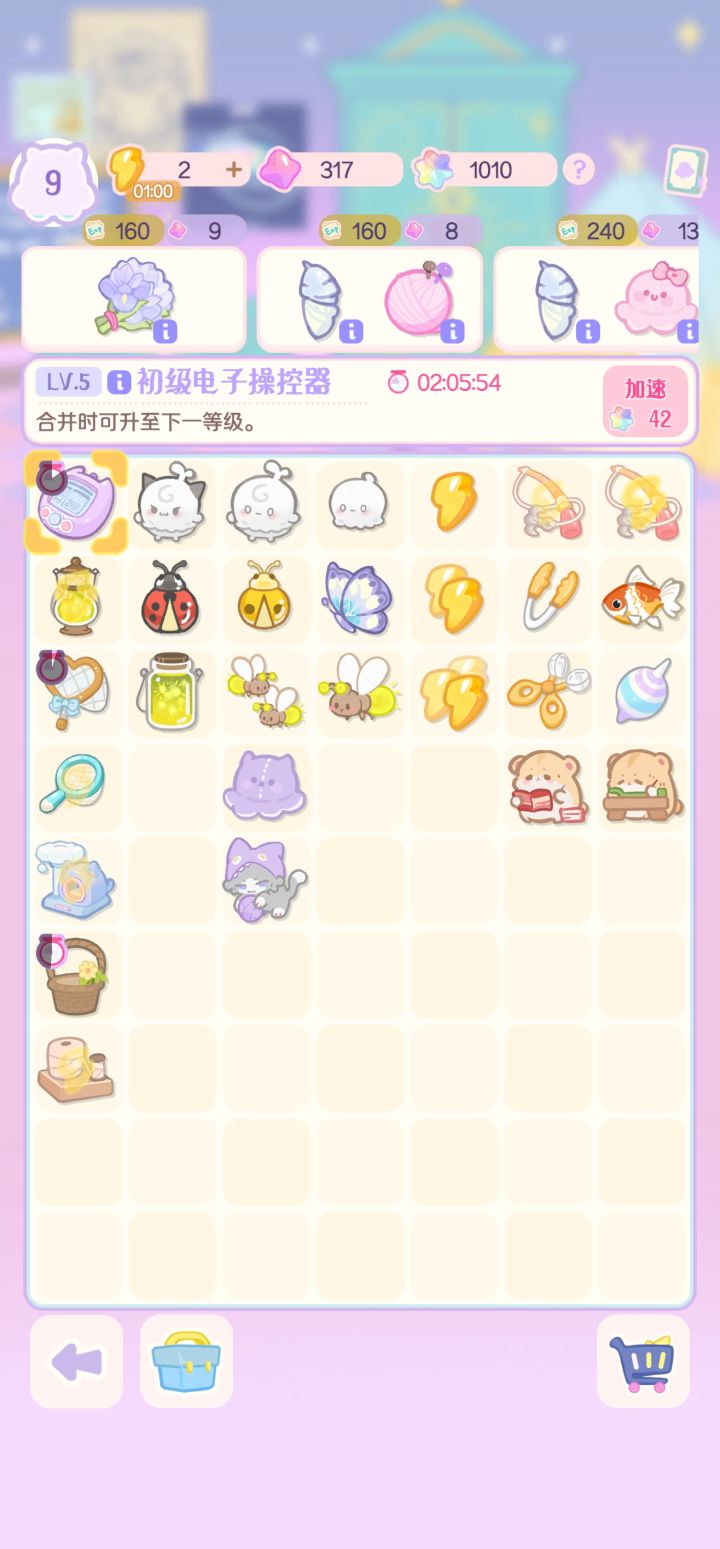Screen dimensions: 720x1549
Task: Tap the plus to buy more energy
Action: [236, 168]
